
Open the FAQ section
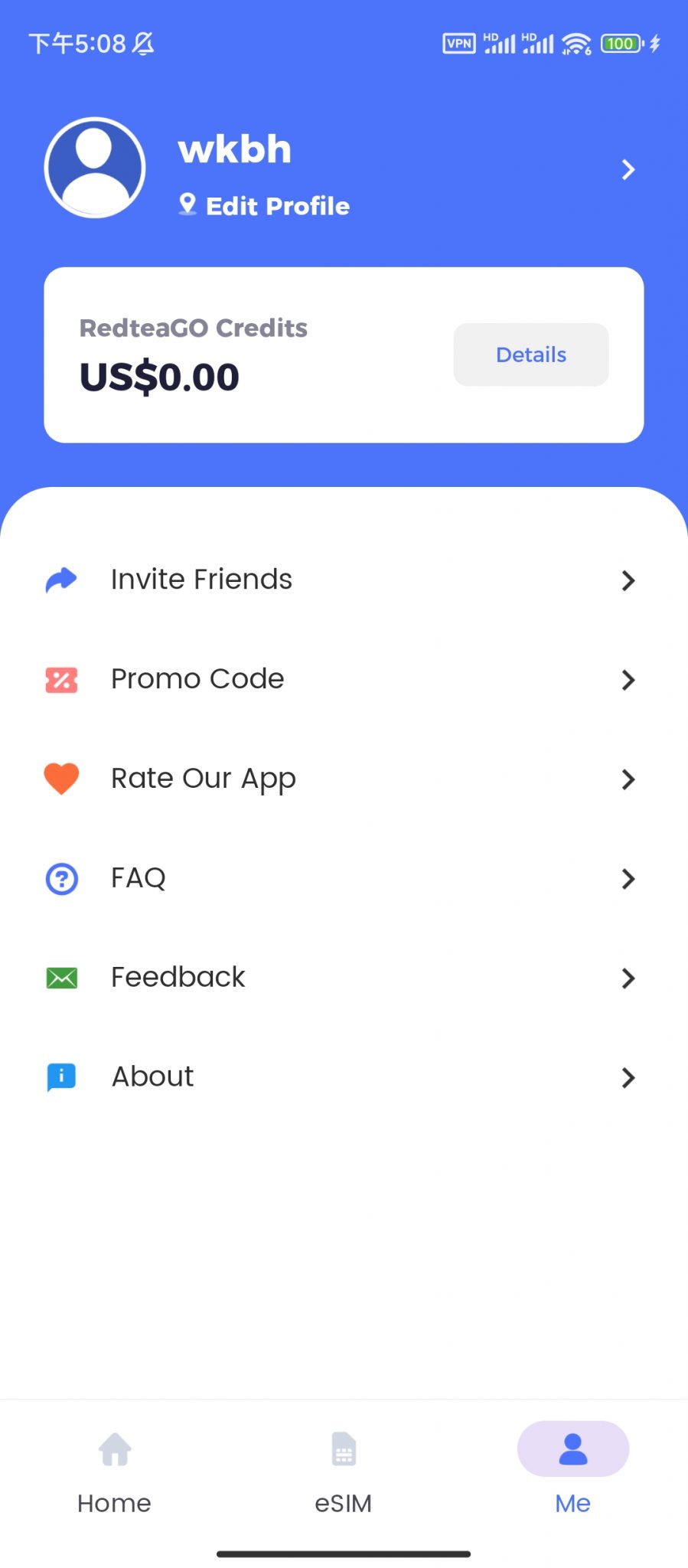click(x=139, y=878)
